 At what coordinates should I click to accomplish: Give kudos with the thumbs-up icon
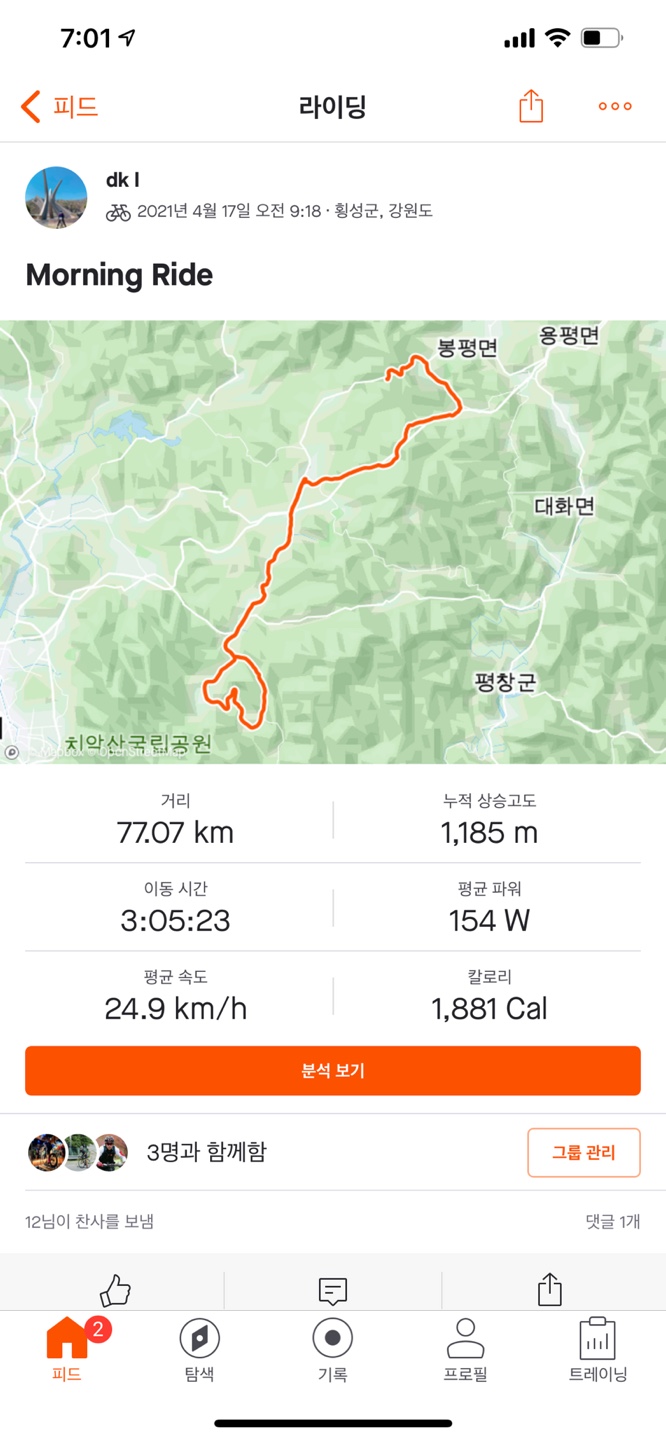tap(114, 1290)
